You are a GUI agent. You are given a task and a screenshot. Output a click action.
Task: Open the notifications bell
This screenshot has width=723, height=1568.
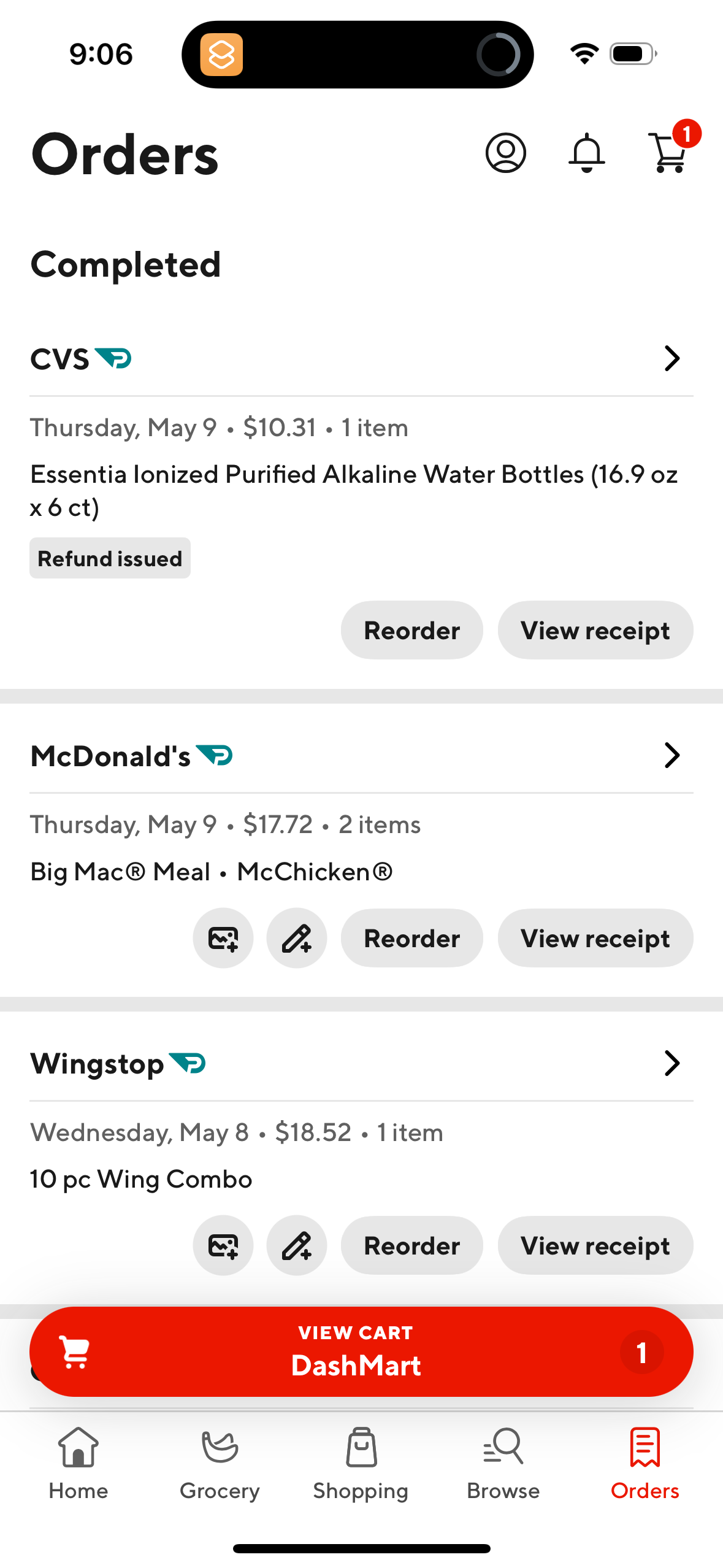point(586,153)
